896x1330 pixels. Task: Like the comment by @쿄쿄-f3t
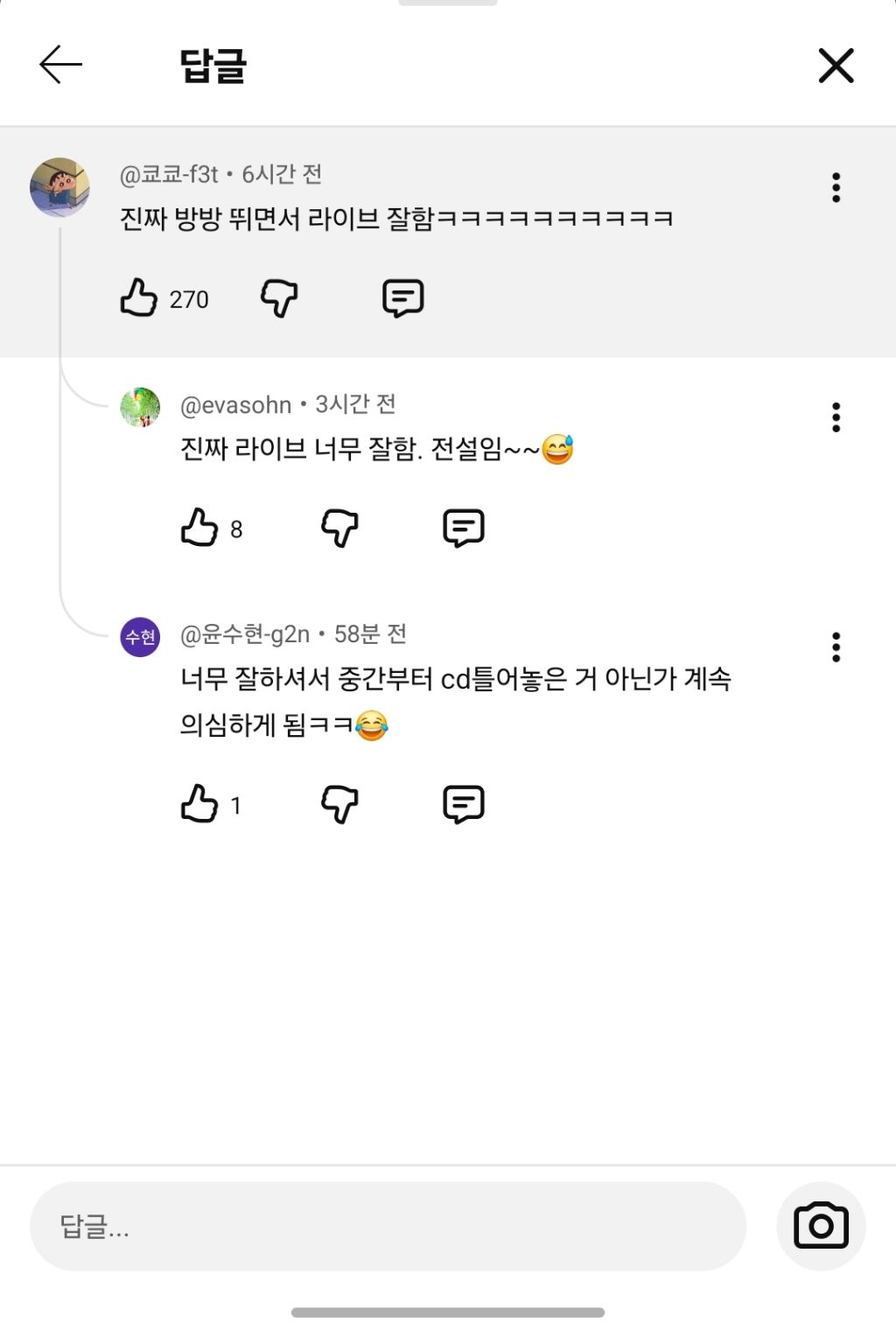coord(139,298)
